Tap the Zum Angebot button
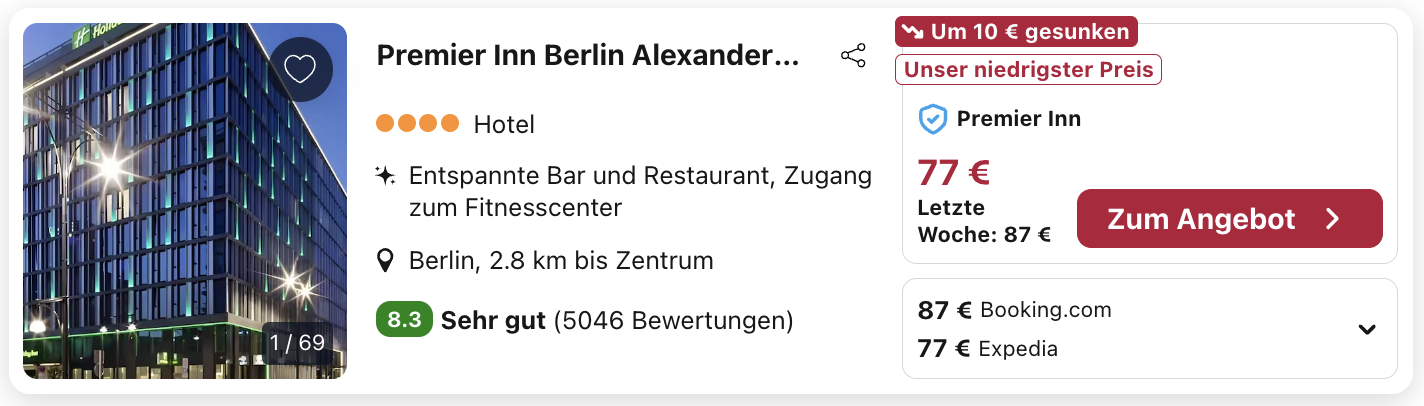 [1229, 219]
